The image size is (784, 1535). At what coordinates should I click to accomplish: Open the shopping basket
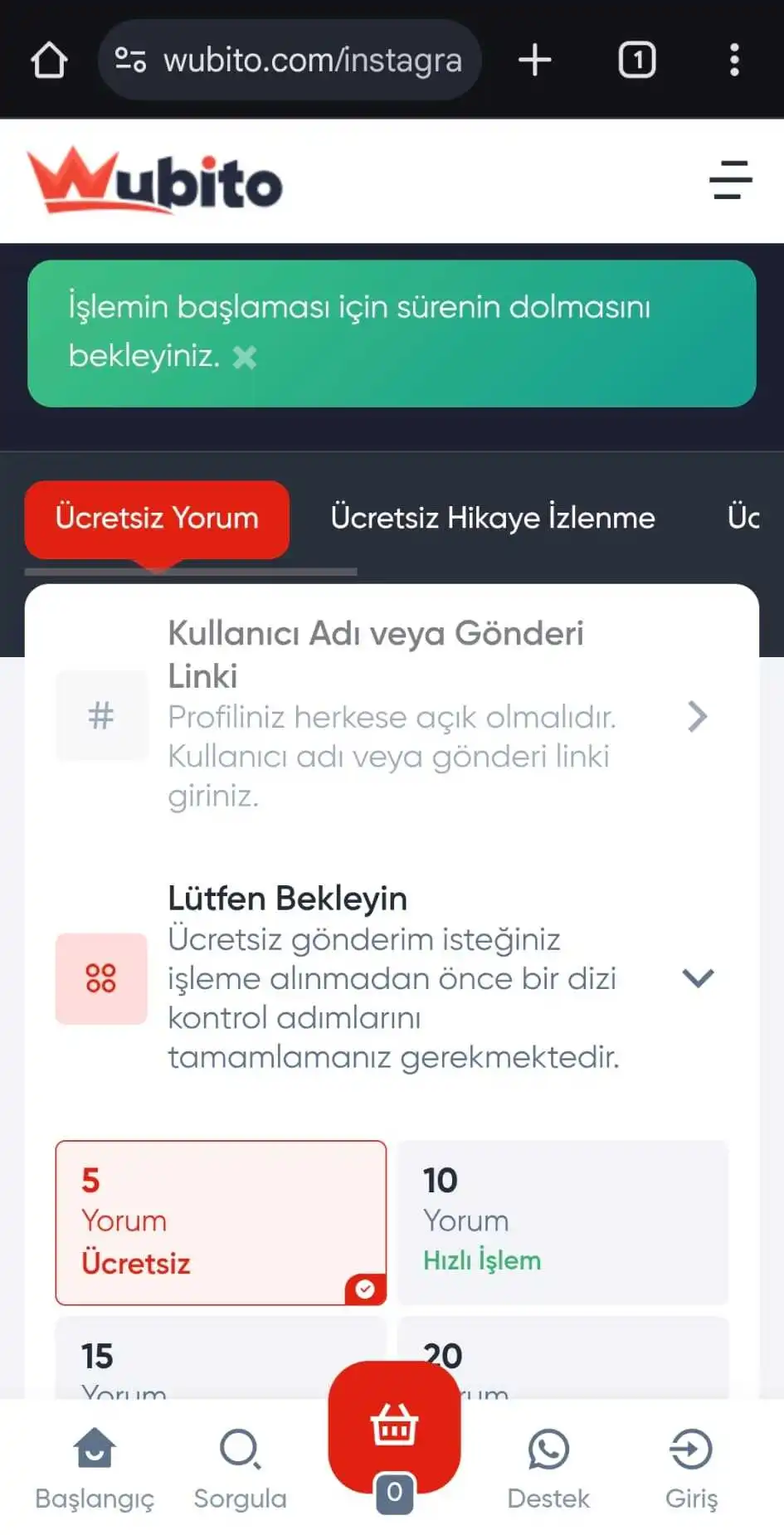point(392,1424)
